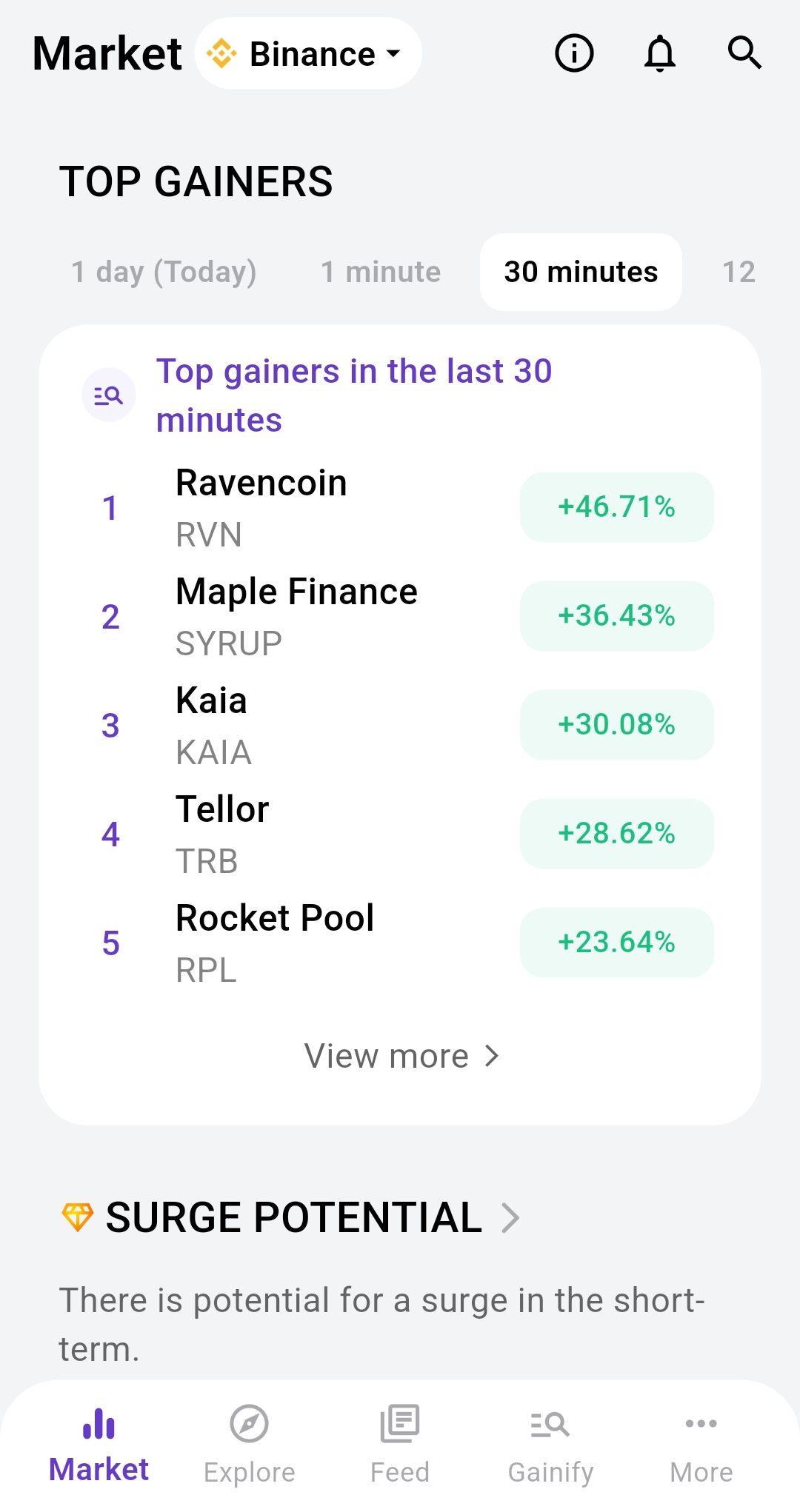This screenshot has width=800, height=1512.
Task: Click the search magnifier icon
Action: 744,53
